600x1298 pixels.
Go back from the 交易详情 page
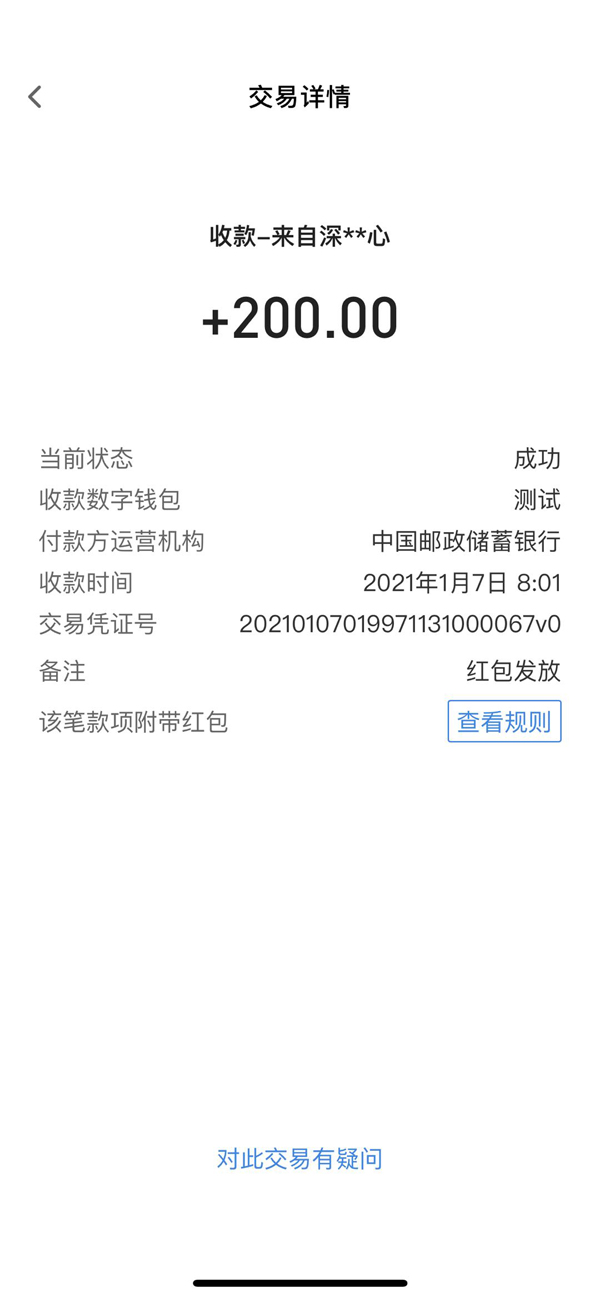35,97
